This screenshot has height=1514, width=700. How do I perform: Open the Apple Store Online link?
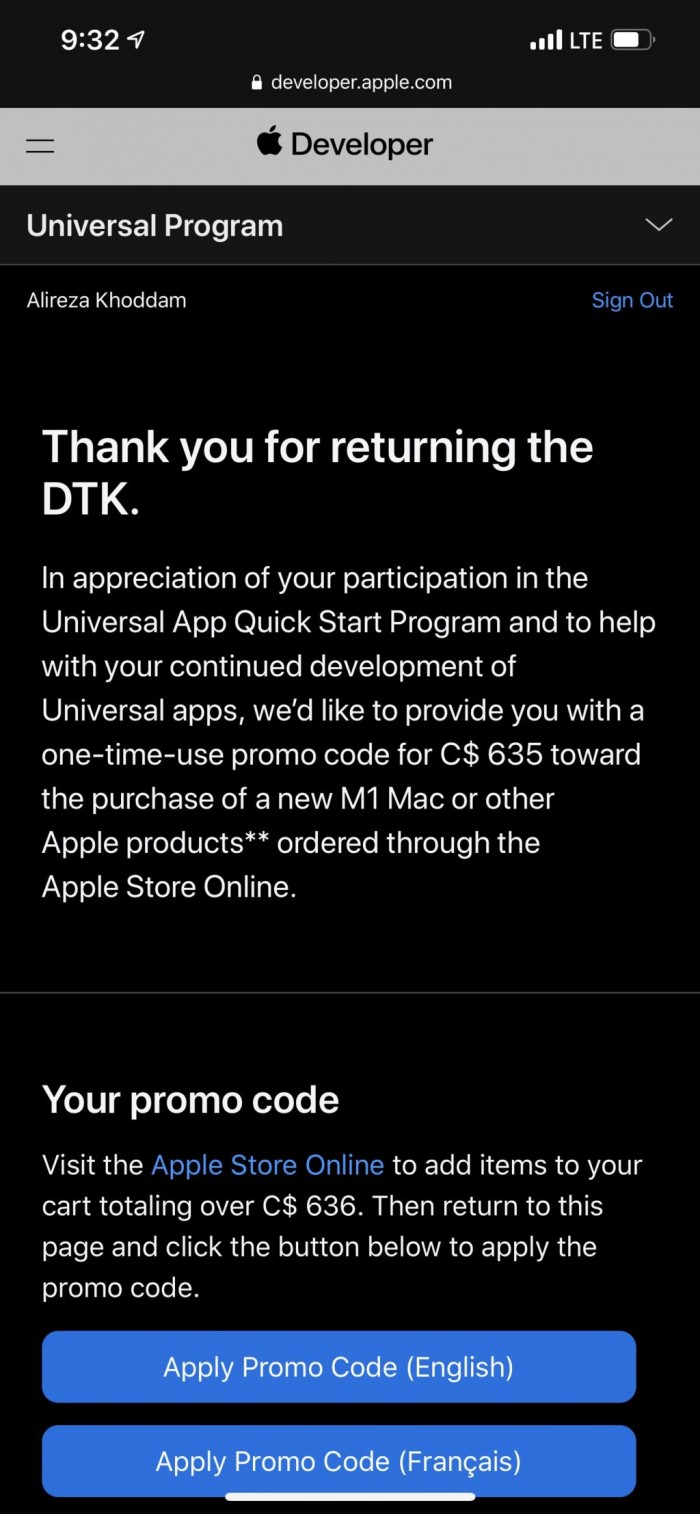click(x=267, y=1165)
